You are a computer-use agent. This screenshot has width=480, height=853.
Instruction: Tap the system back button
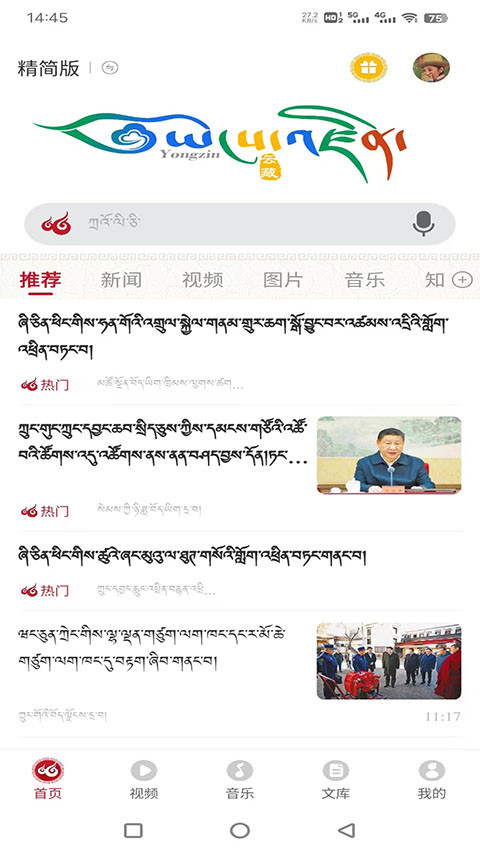pos(346,830)
